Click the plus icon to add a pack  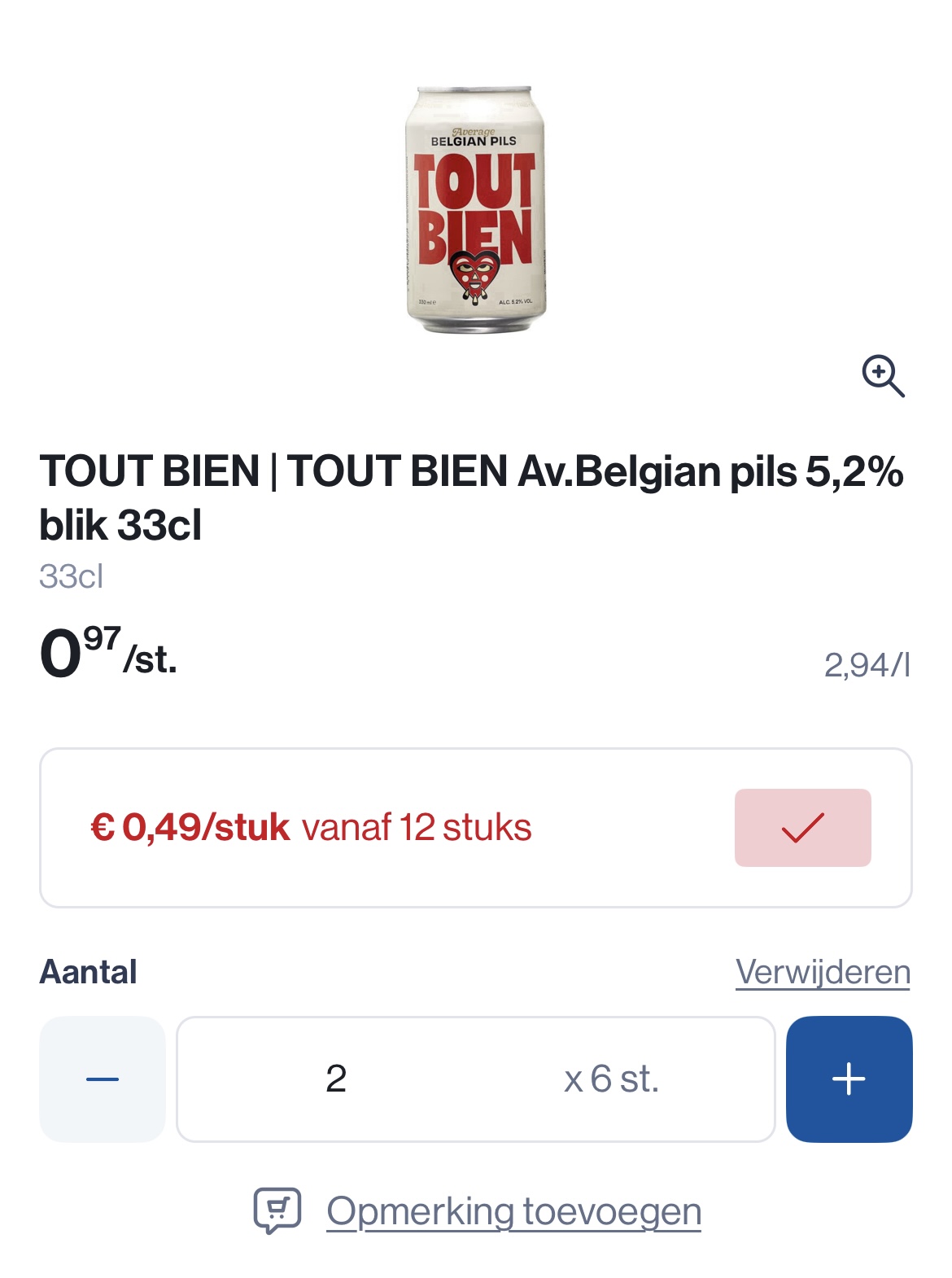coord(849,1080)
